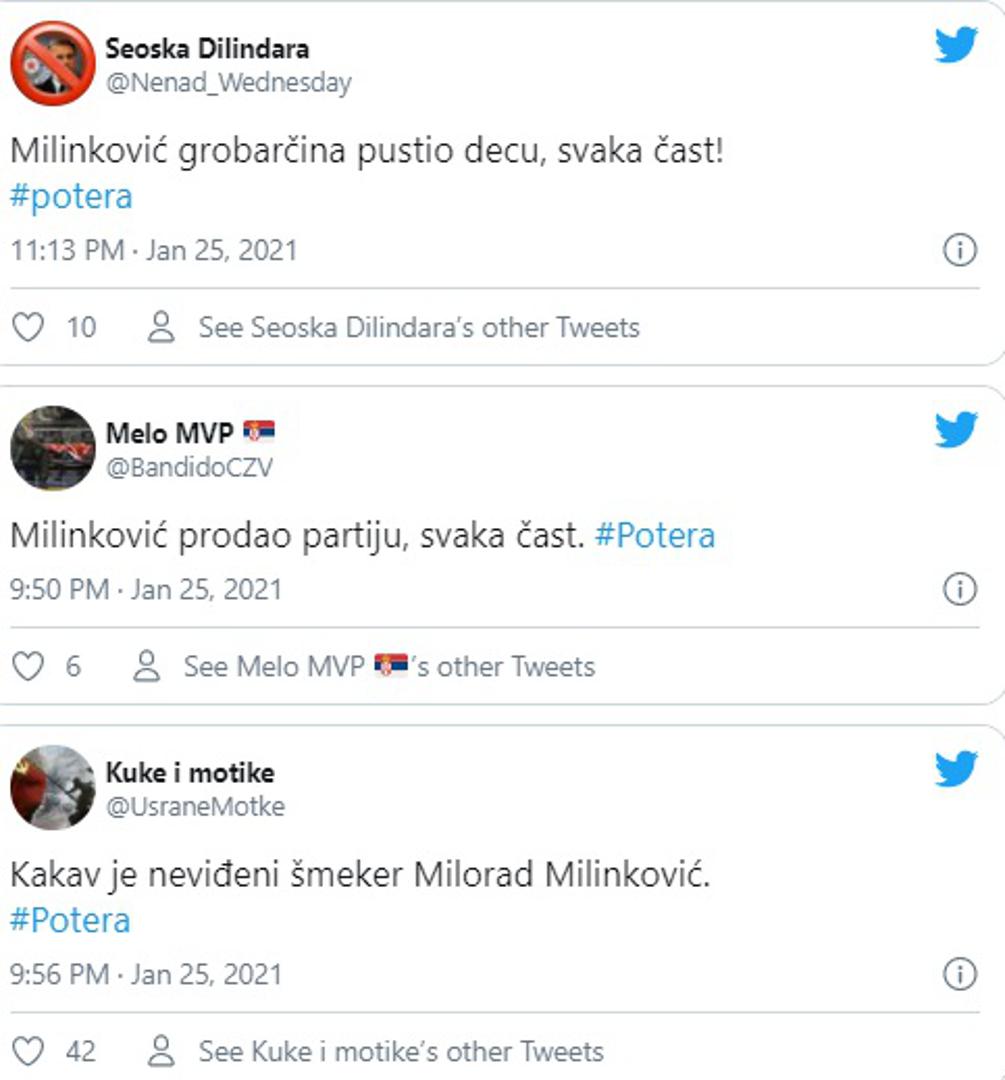Tap the @UsraneMotke handle
This screenshot has width=1005, height=1080.
(195, 806)
